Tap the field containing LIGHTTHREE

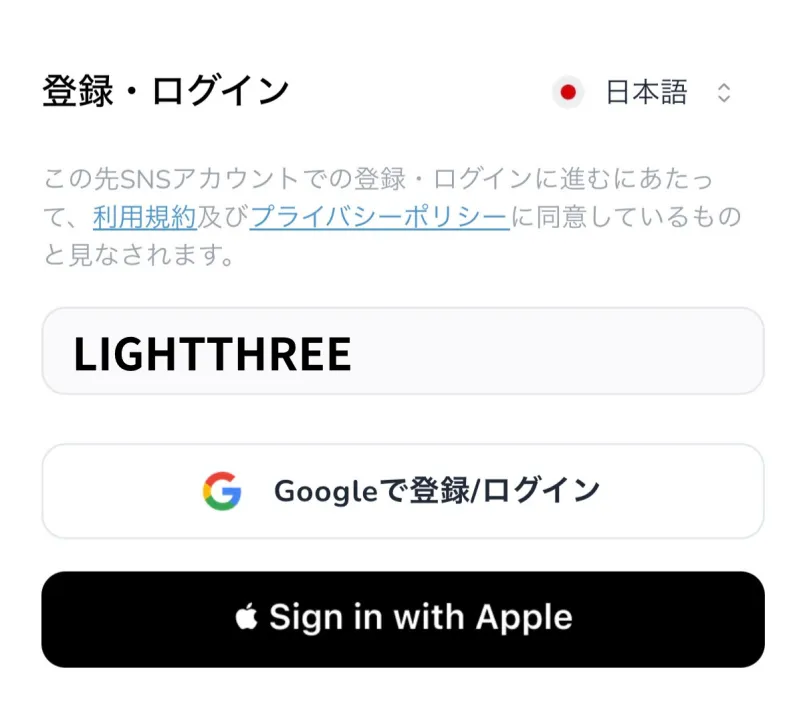402,352
